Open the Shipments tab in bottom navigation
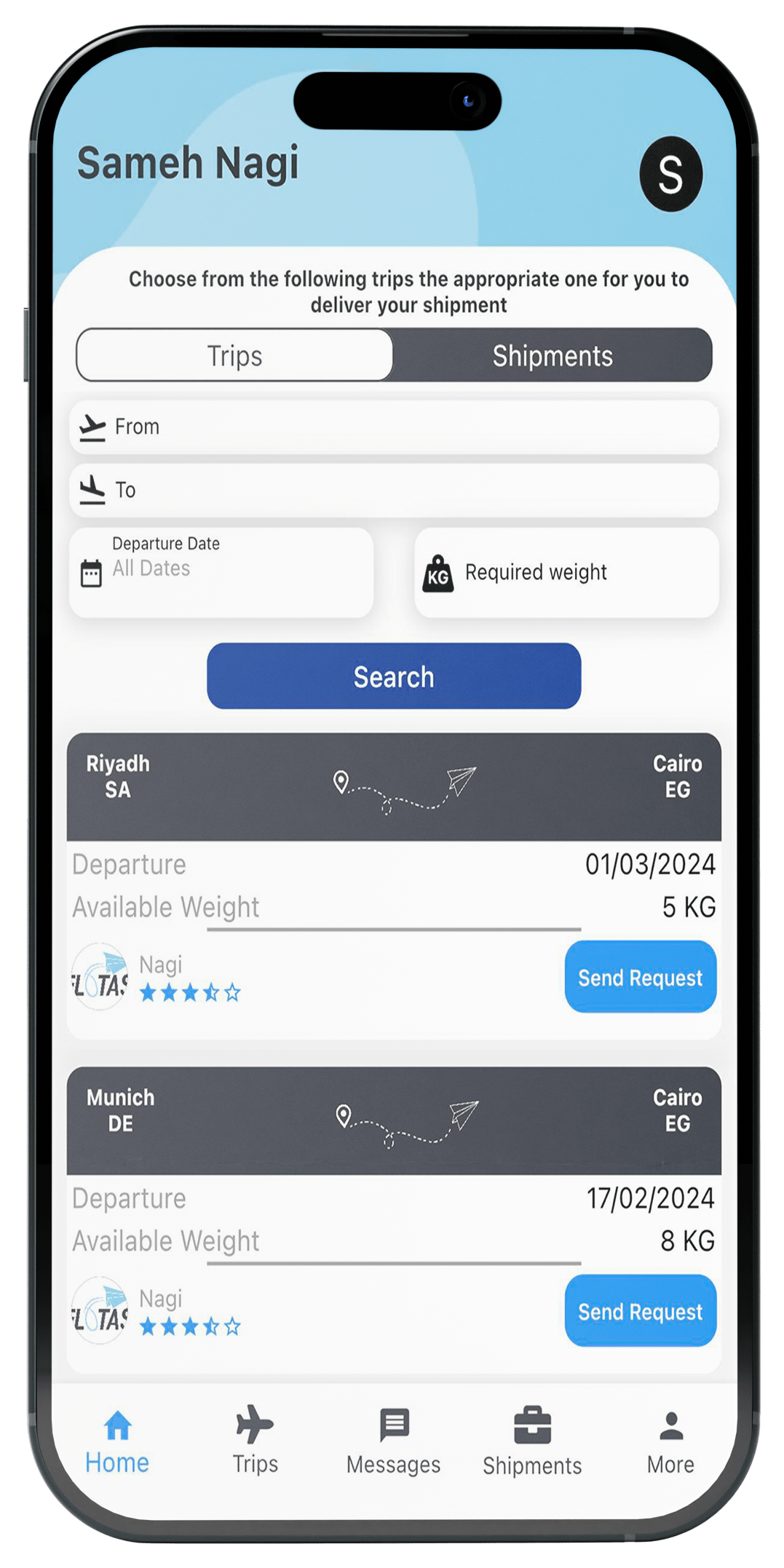 click(532, 1443)
